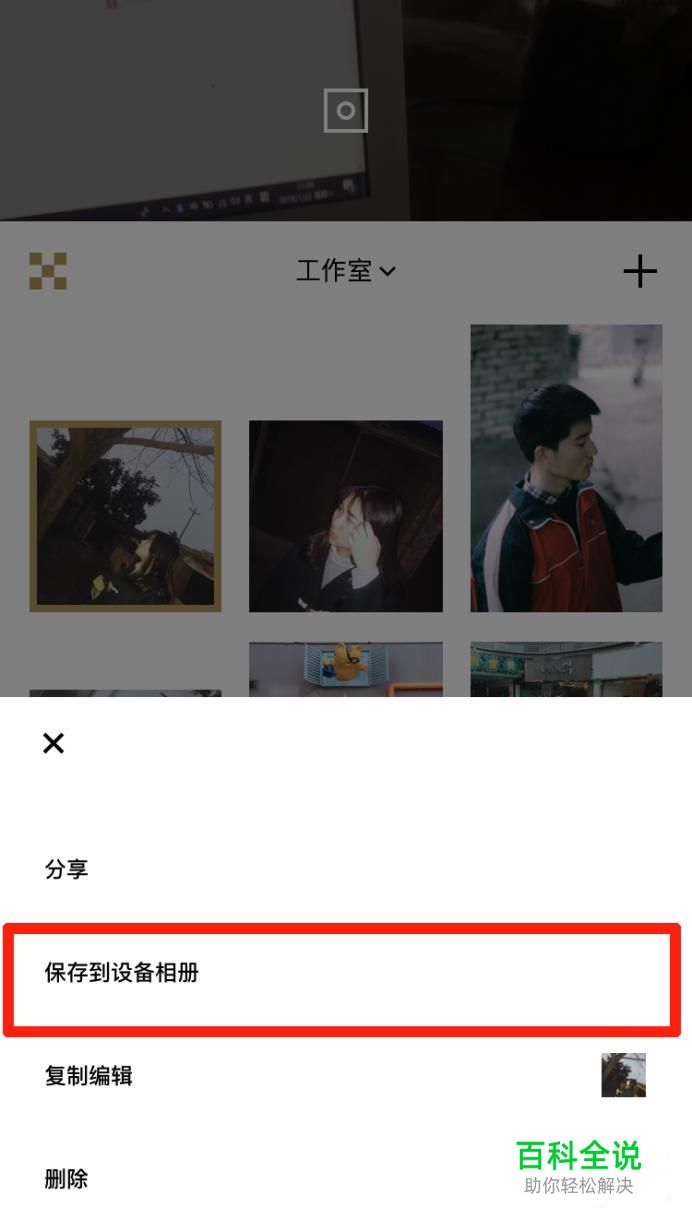Close the bottom action sheet
This screenshot has height=1230, width=692.
pos(53,743)
